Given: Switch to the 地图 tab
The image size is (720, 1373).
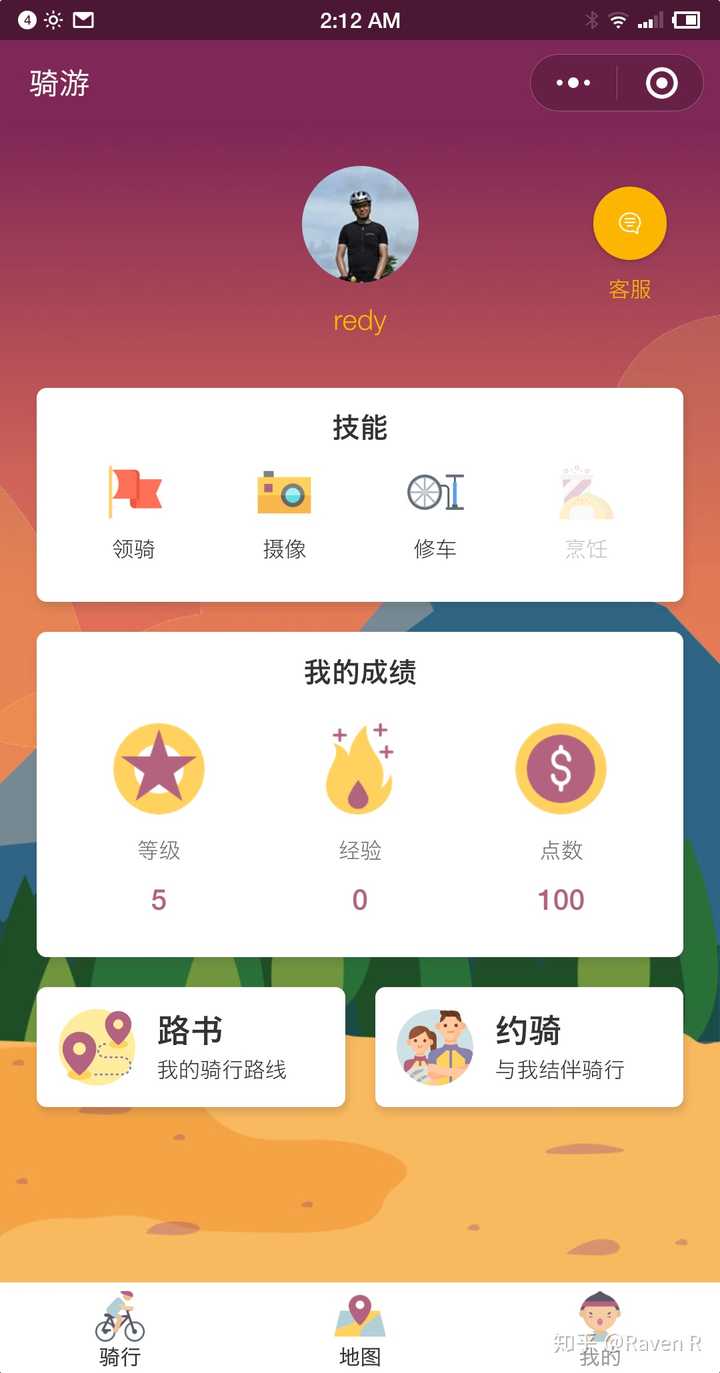Looking at the screenshot, I should coord(360,1329).
